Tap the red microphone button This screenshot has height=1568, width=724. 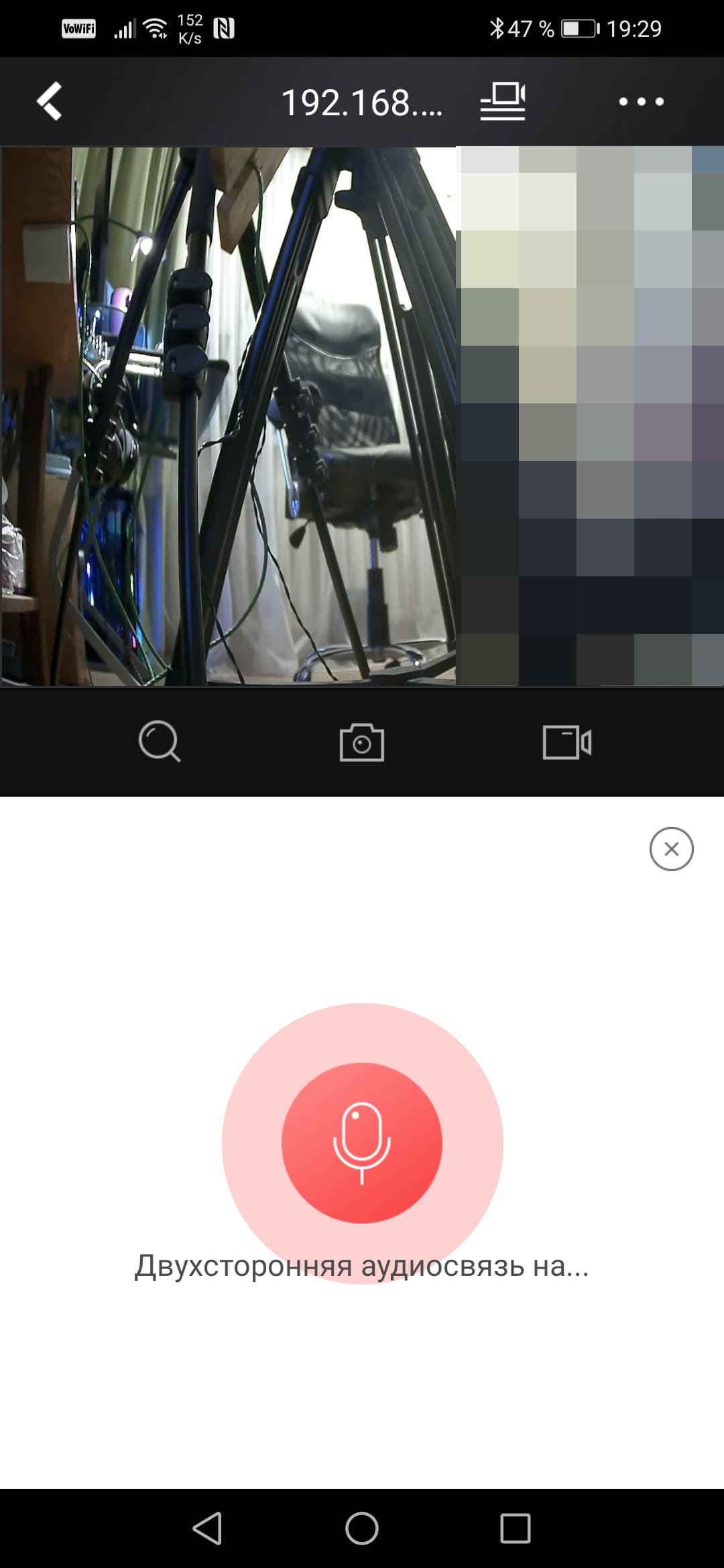[x=362, y=1142]
